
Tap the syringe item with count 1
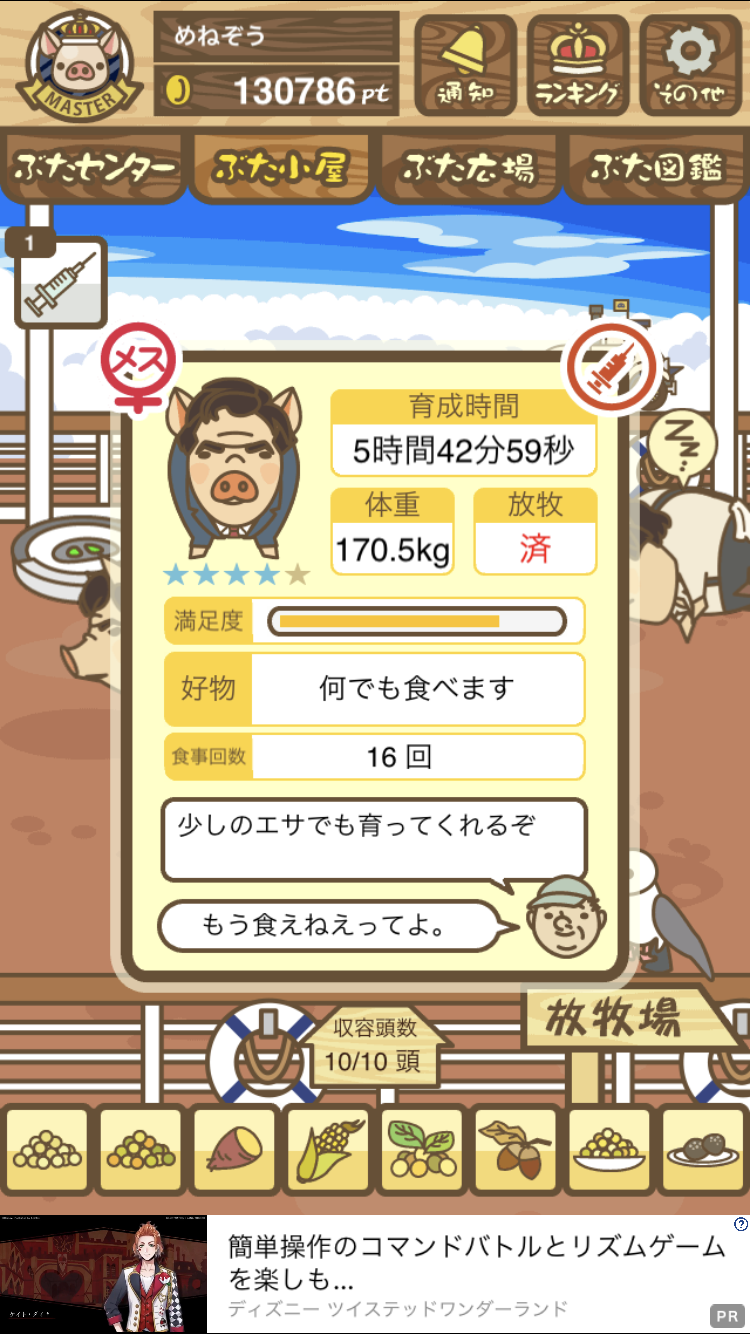[60, 281]
